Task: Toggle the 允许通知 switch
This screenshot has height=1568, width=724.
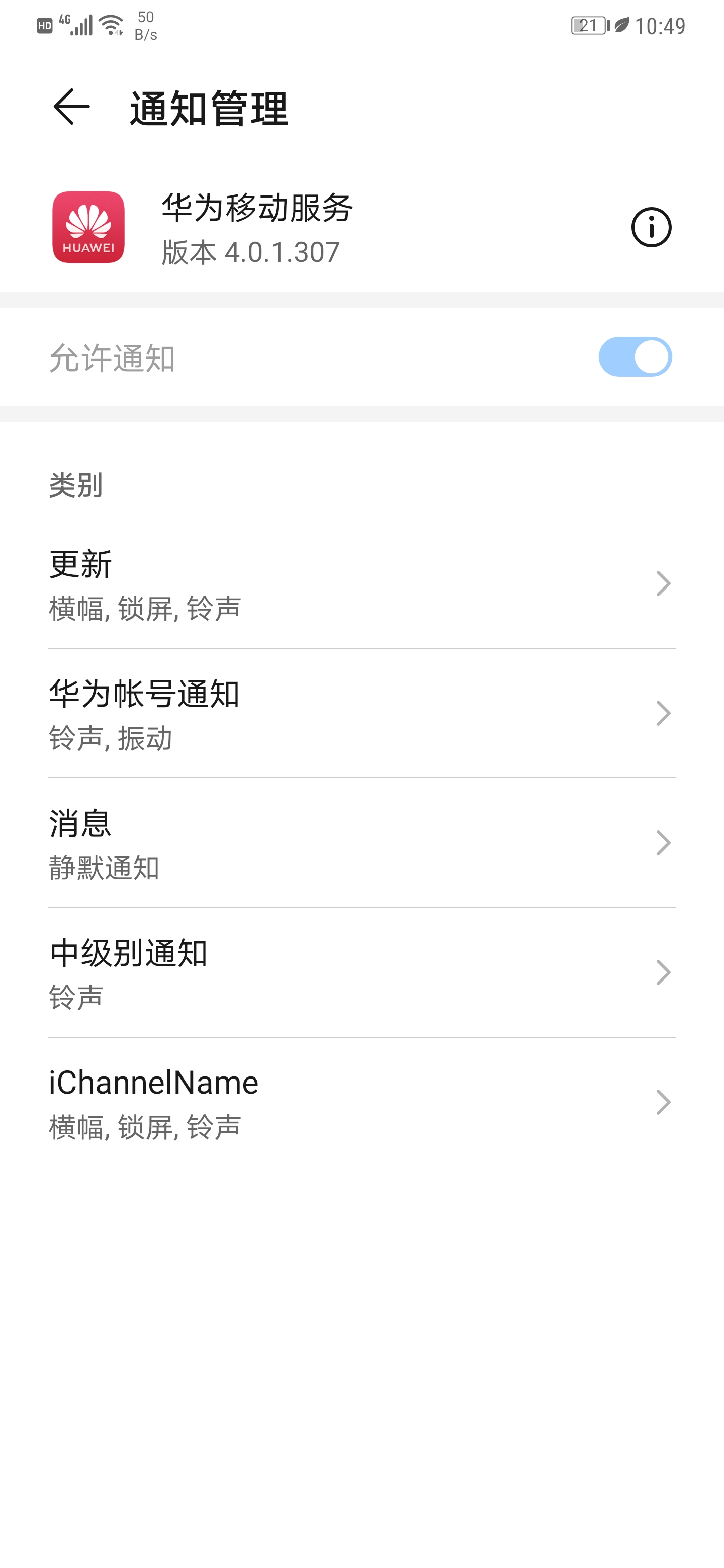Action: tap(634, 357)
